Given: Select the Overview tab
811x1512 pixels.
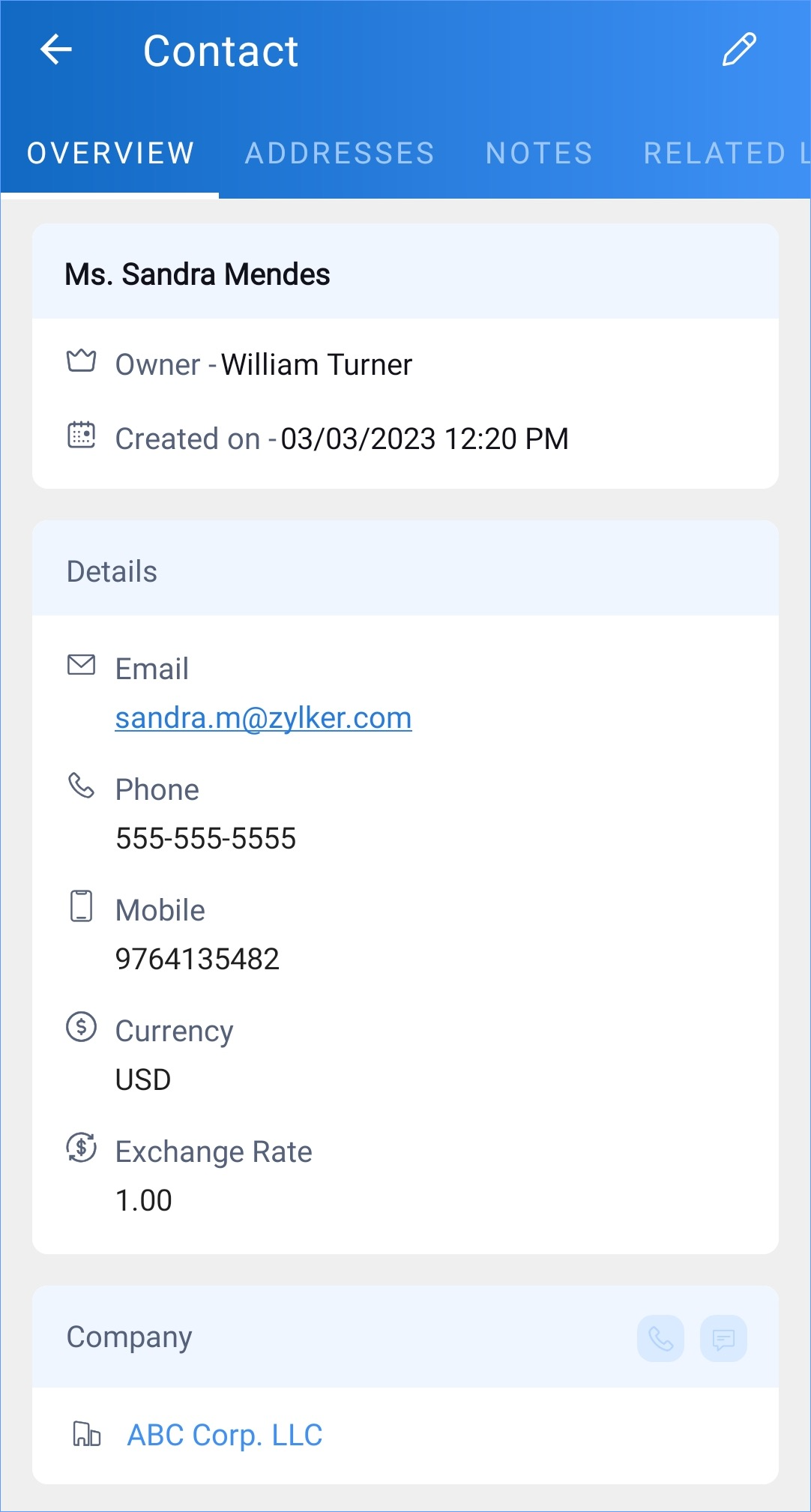Looking at the screenshot, I should (111, 153).
